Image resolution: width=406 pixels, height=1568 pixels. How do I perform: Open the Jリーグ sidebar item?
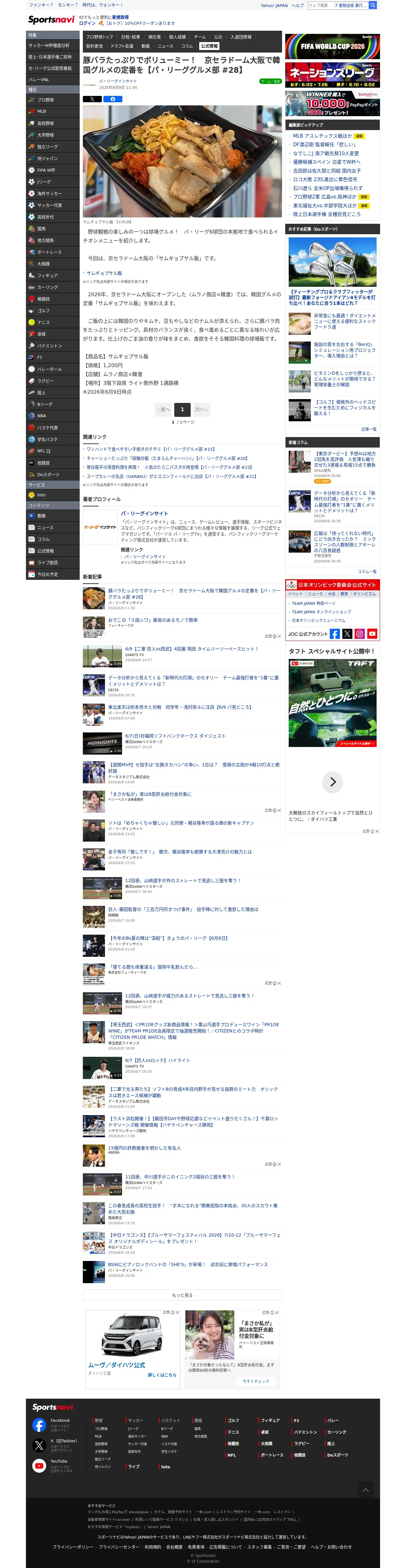pos(52,182)
